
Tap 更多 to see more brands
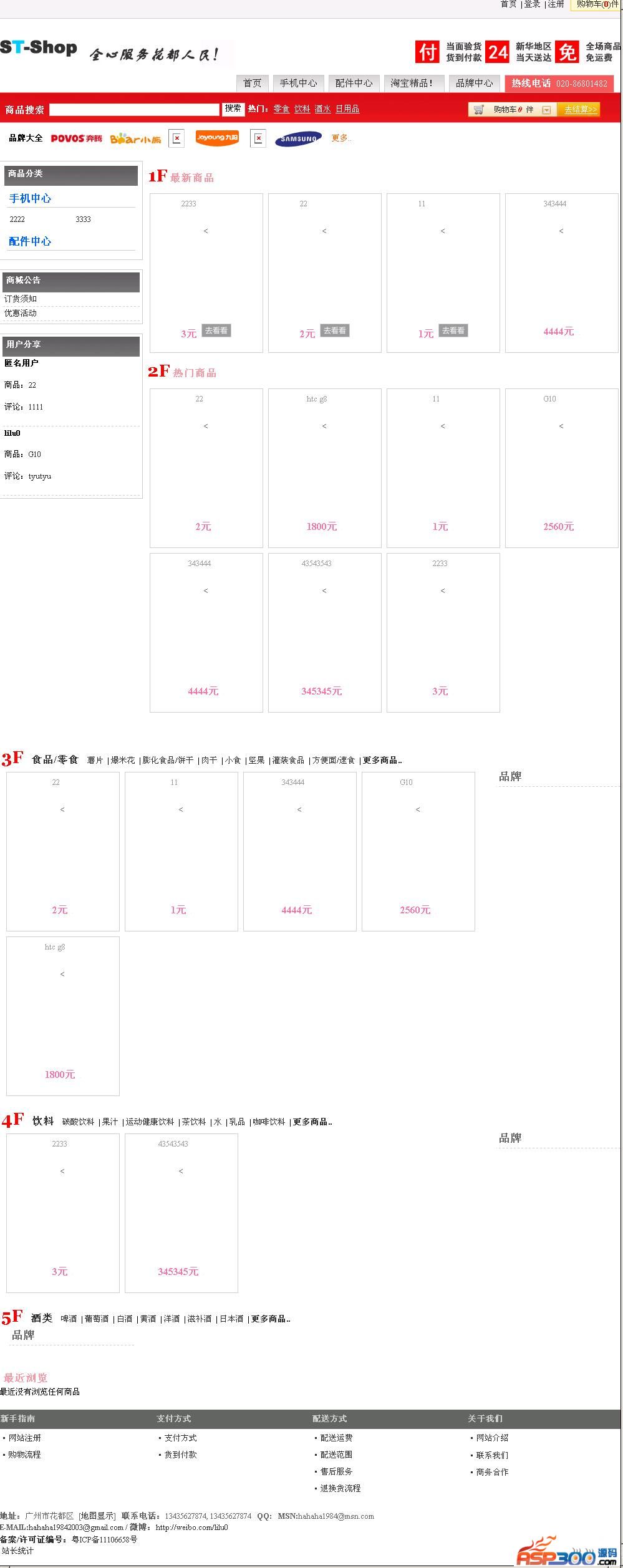point(340,138)
